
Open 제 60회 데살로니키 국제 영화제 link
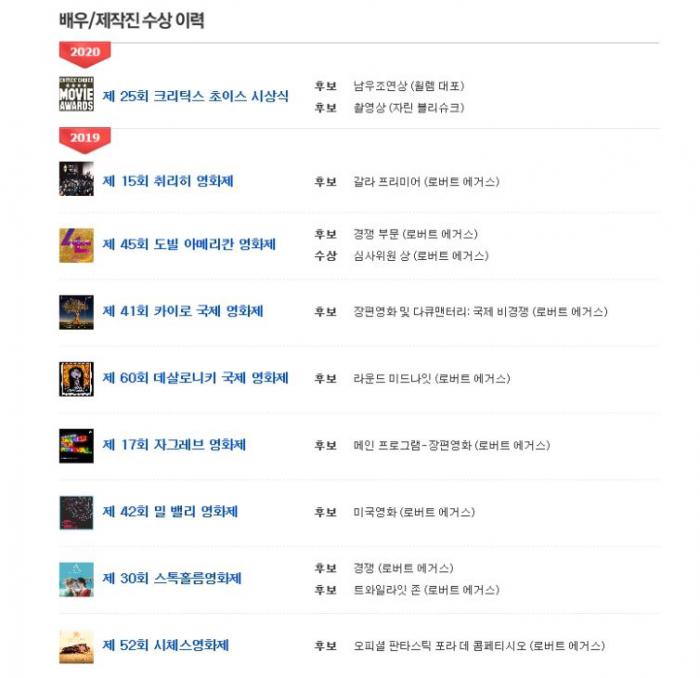pos(195,378)
